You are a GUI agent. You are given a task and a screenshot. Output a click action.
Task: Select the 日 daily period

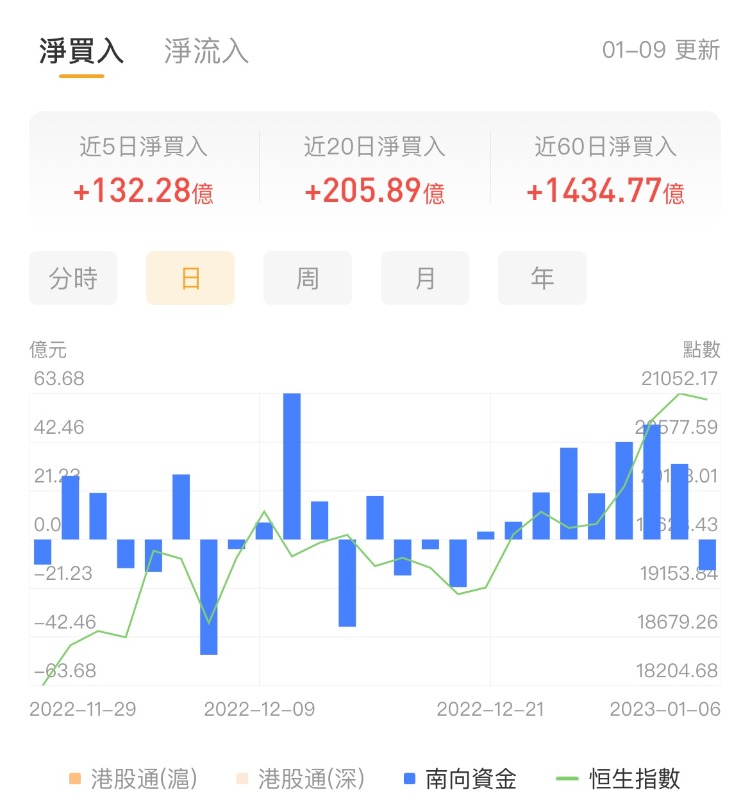190,278
